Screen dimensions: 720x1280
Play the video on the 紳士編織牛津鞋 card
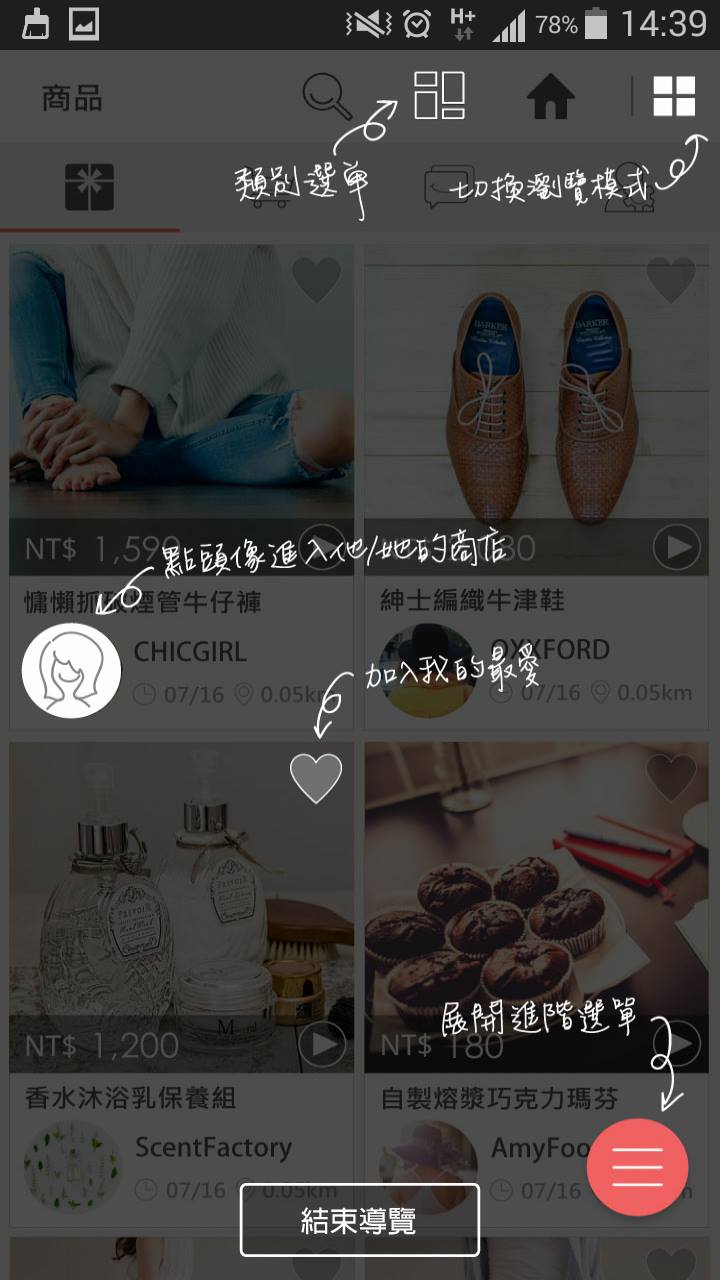tap(676, 547)
